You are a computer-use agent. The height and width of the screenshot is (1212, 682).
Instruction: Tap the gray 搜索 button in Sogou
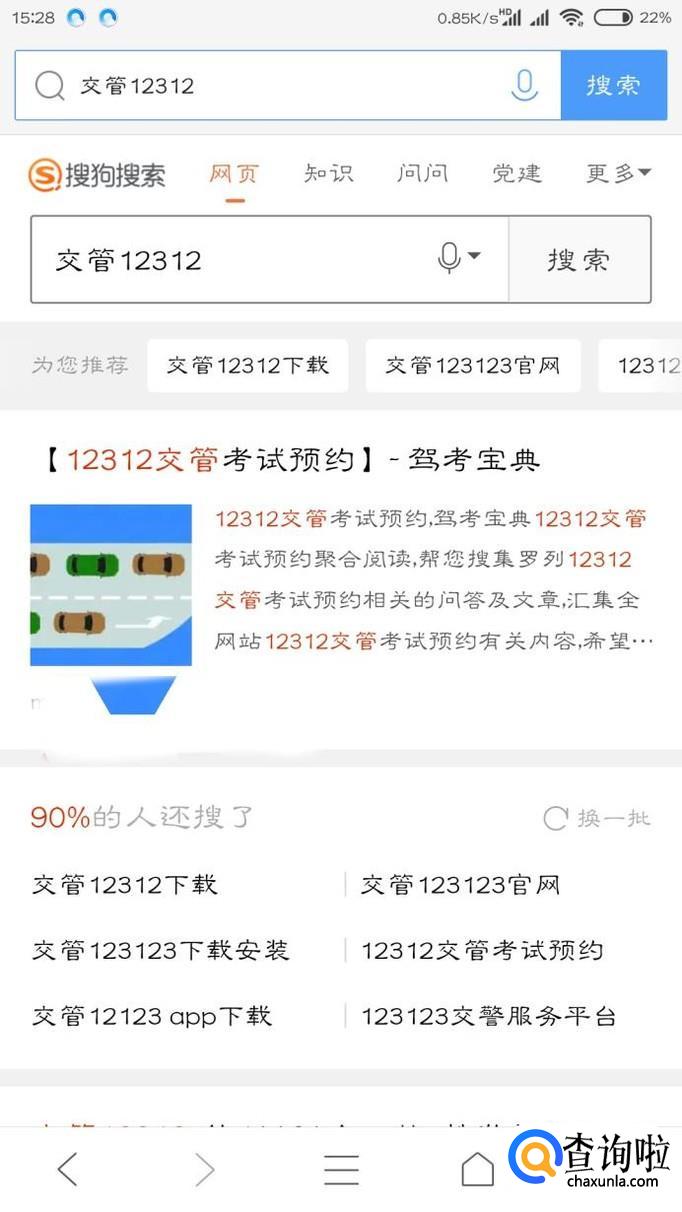coord(579,260)
